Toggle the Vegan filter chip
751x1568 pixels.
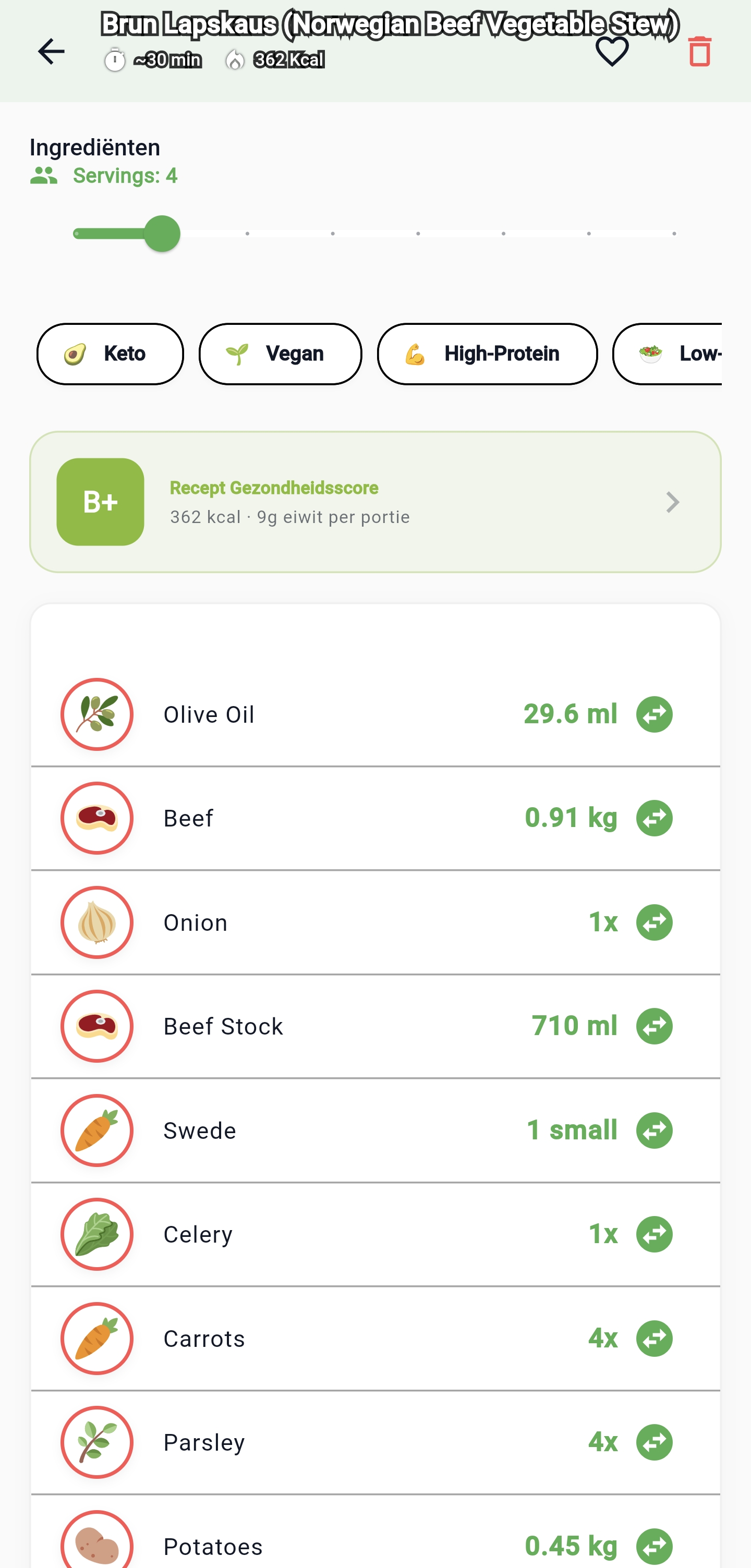(x=280, y=354)
